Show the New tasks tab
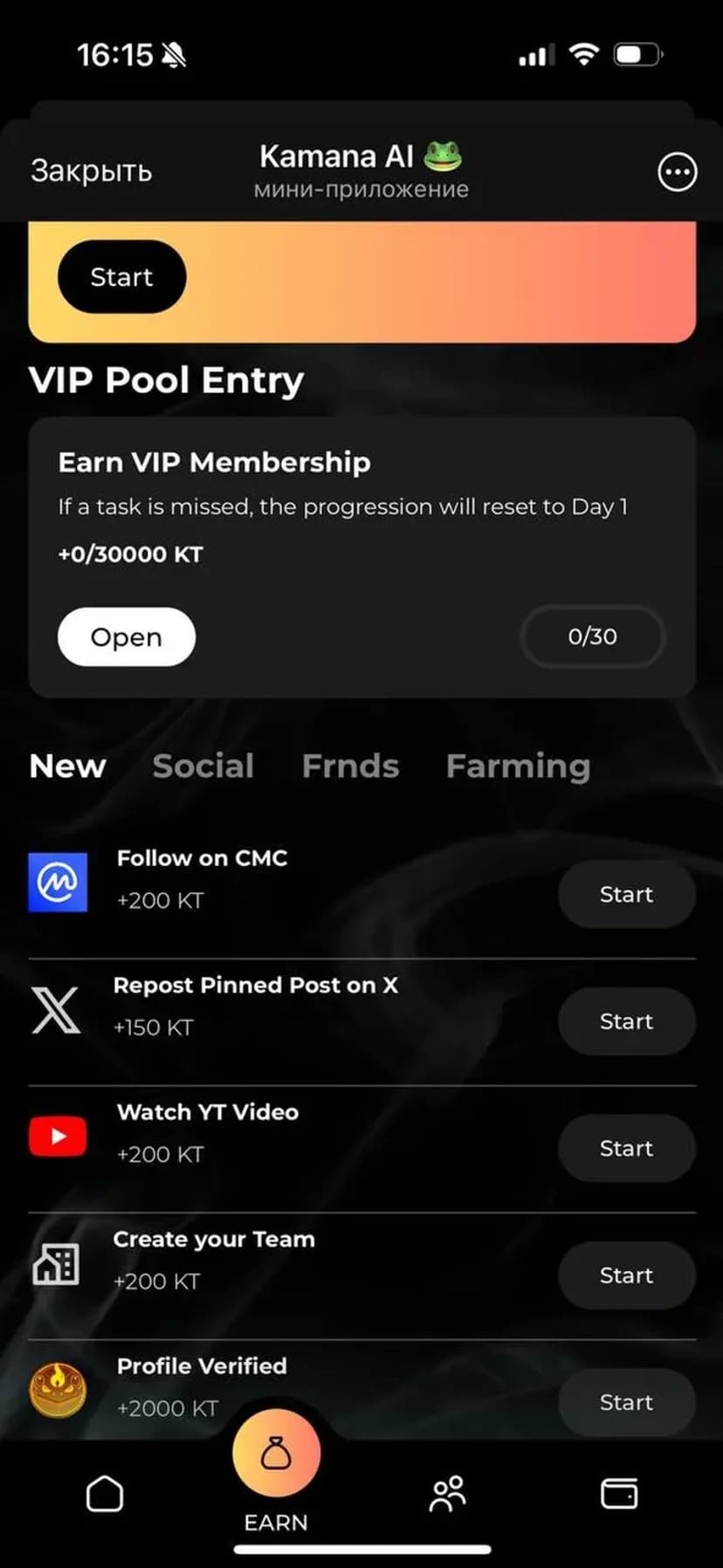Image resolution: width=723 pixels, height=1568 pixels. [x=67, y=766]
